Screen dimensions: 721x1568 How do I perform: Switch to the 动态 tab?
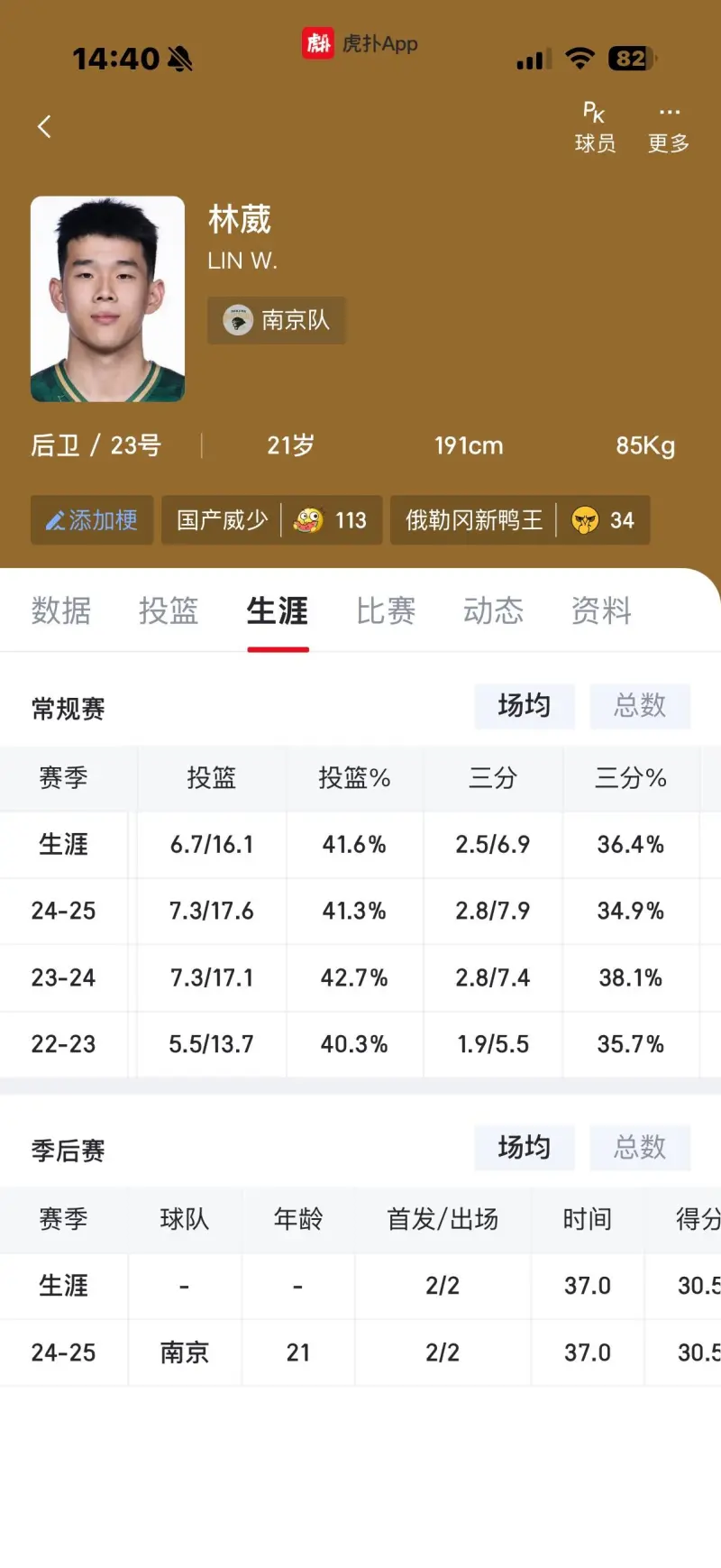pos(493,610)
